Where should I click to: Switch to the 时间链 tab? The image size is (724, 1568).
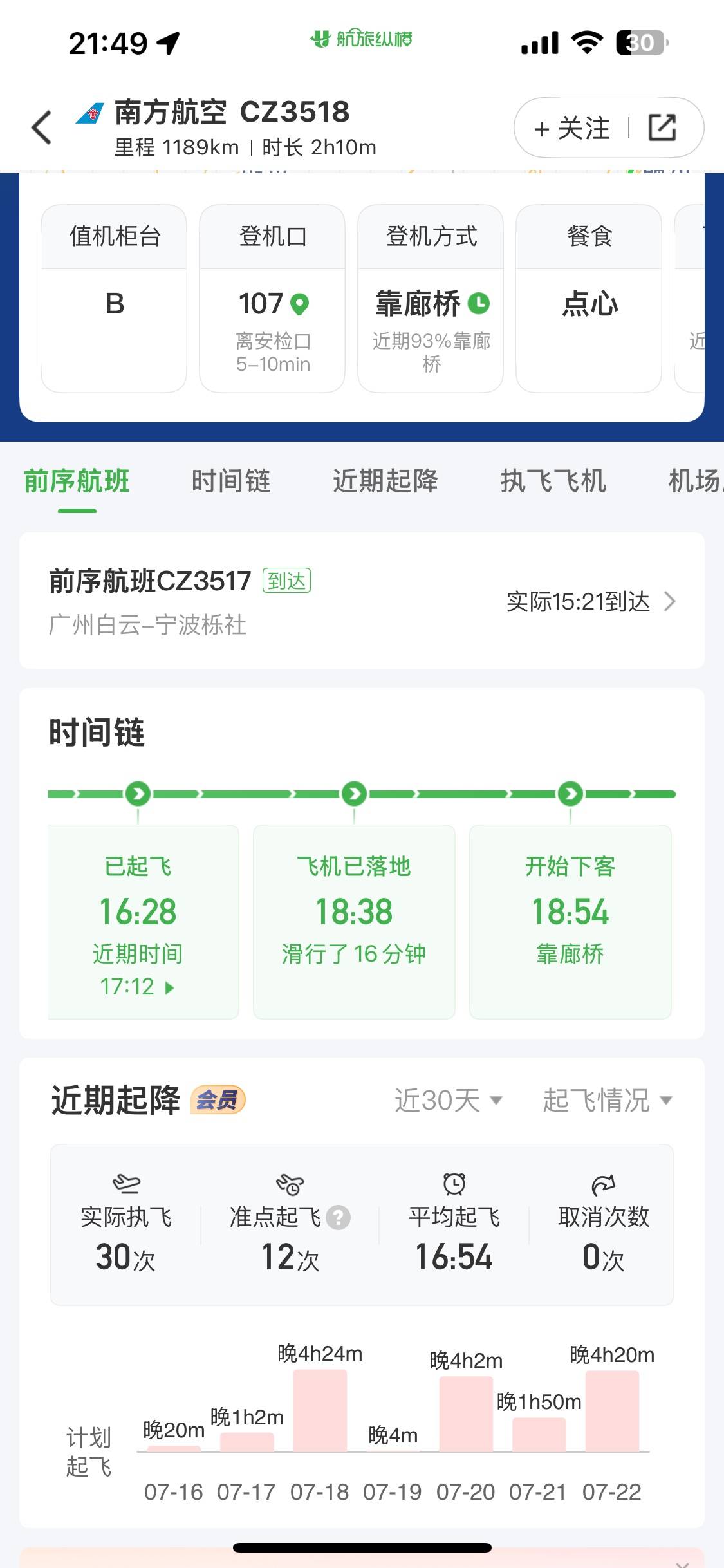tap(231, 481)
